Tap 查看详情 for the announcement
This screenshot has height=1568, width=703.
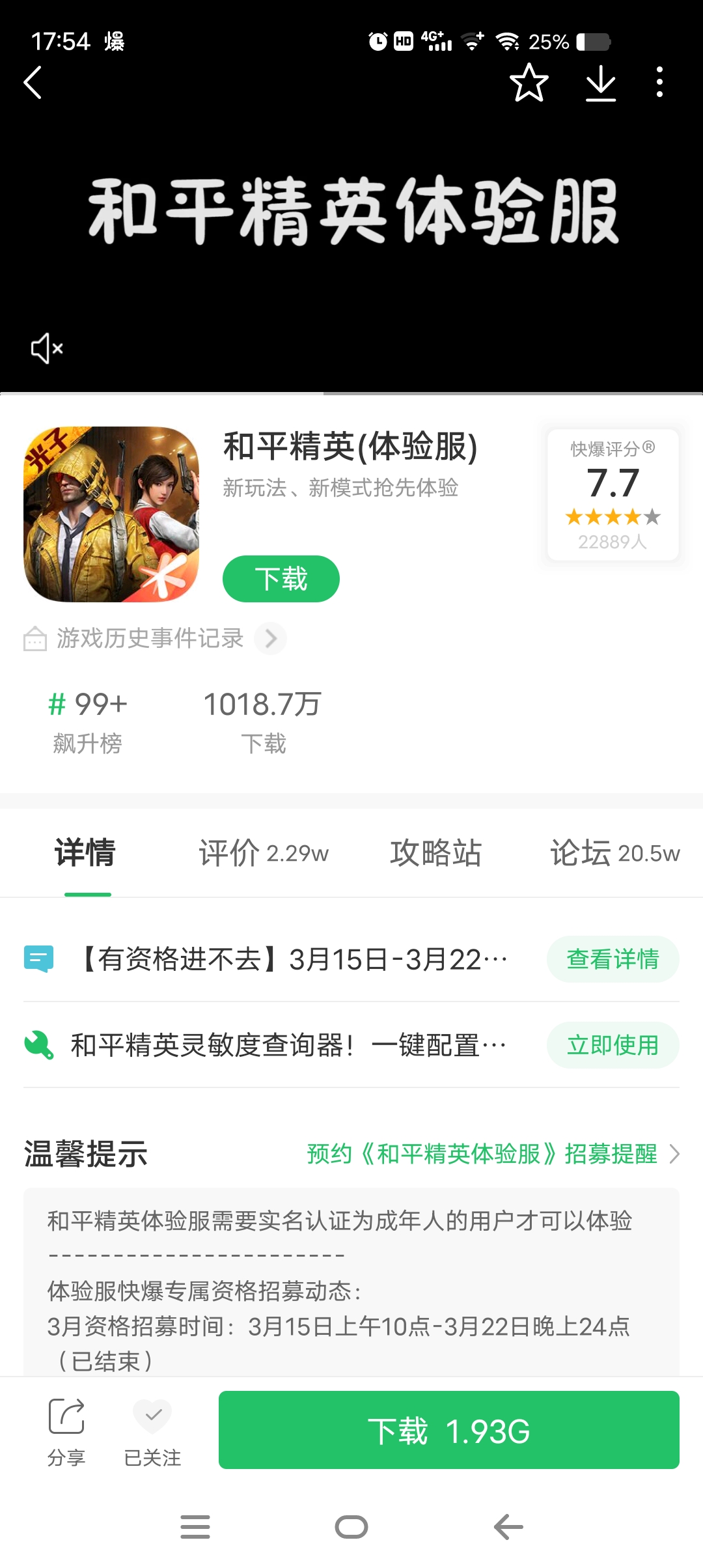[x=613, y=959]
